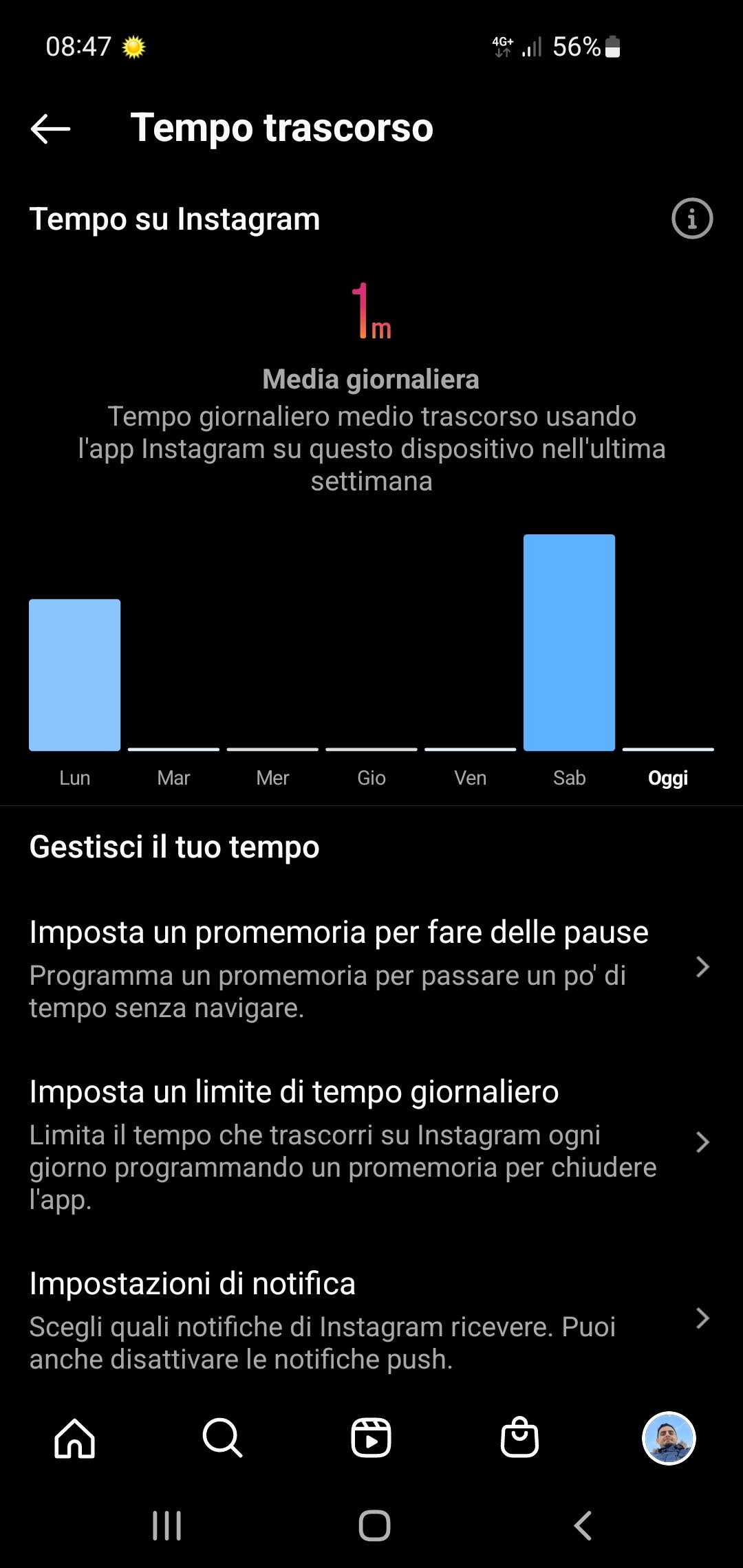
Task: Open recent apps from navigation bar
Action: click(166, 1525)
